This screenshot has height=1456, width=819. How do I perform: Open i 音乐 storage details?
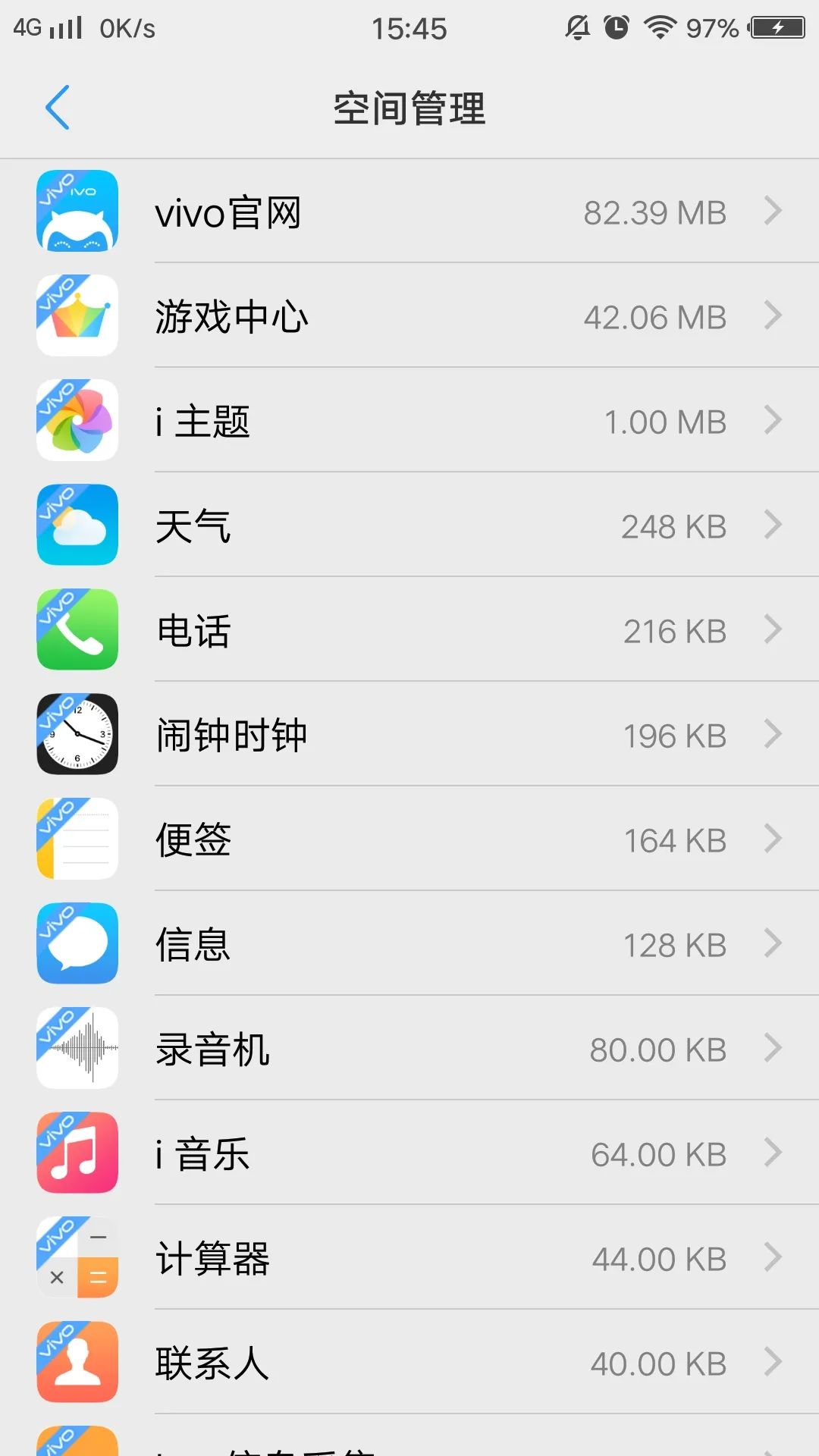[x=409, y=1154]
